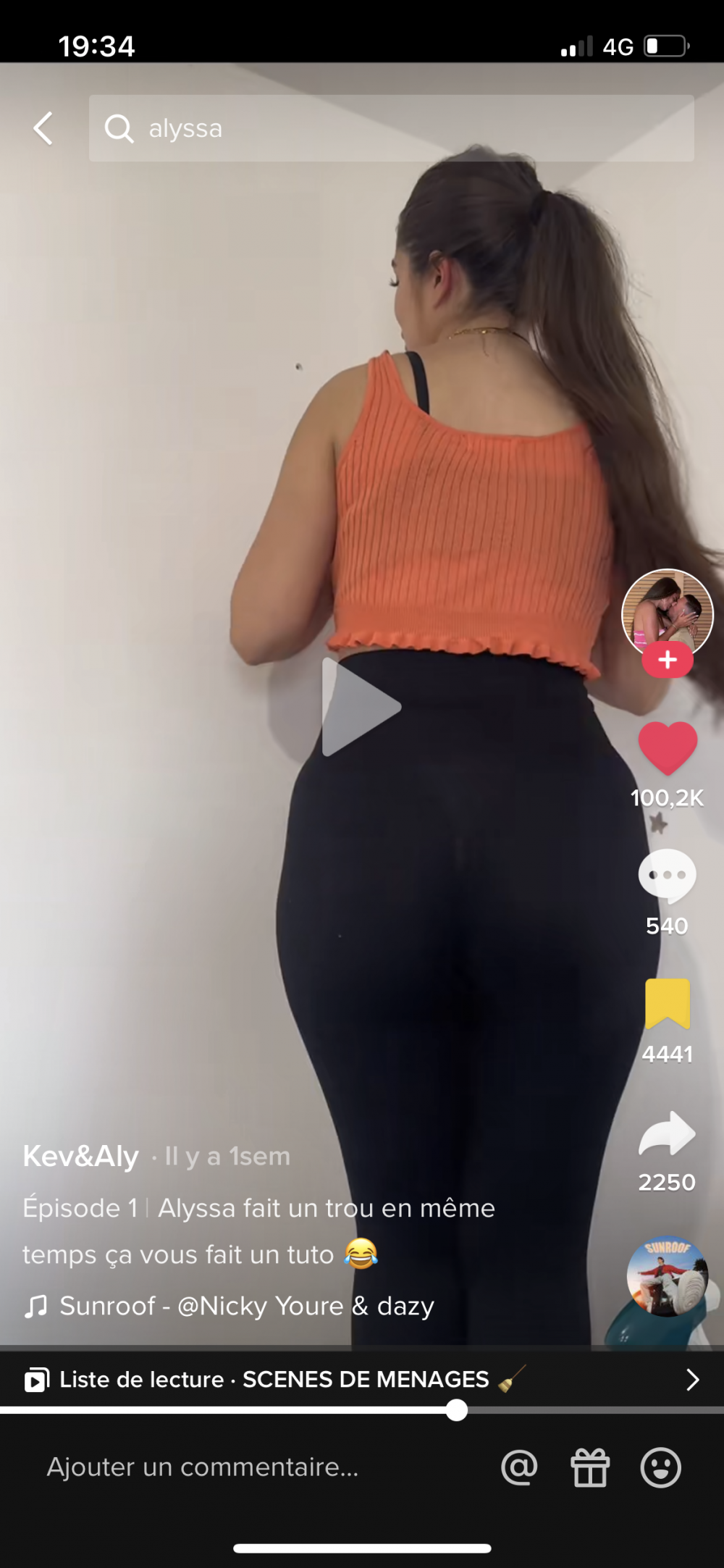Open the comments section
The height and width of the screenshot is (1568, 724).
click(667, 876)
